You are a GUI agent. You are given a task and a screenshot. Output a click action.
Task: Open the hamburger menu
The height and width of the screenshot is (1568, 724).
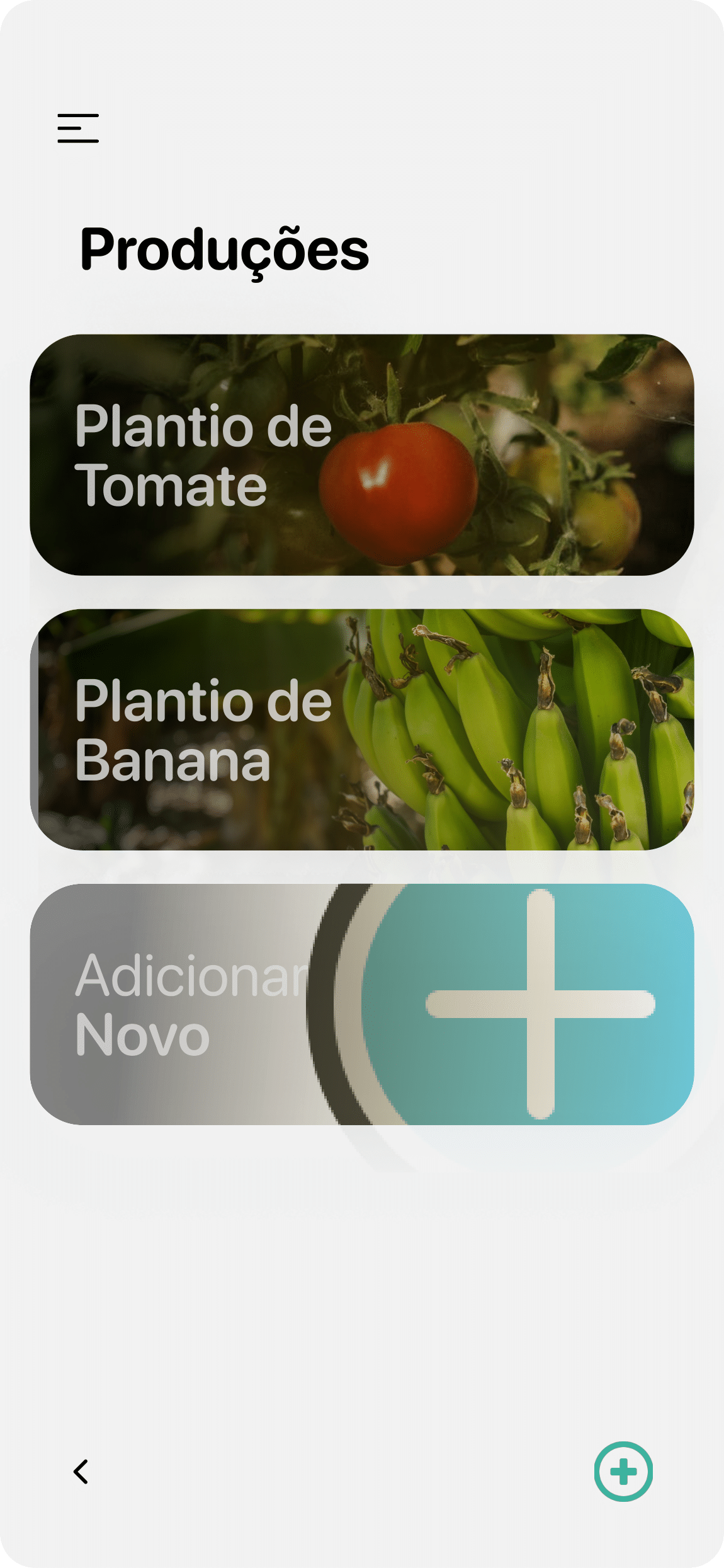pos(78,129)
